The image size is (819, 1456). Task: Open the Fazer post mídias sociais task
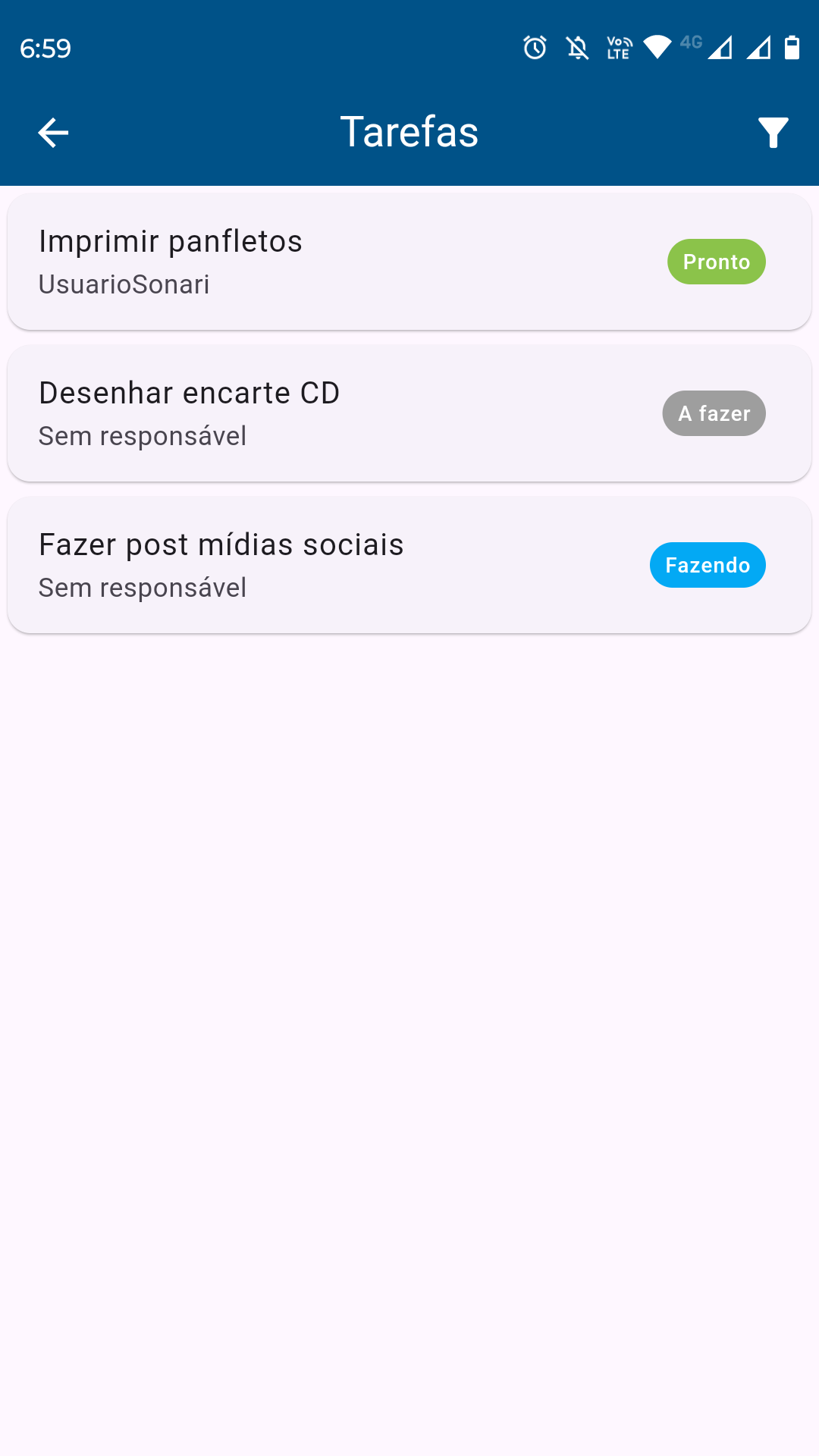[409, 565]
